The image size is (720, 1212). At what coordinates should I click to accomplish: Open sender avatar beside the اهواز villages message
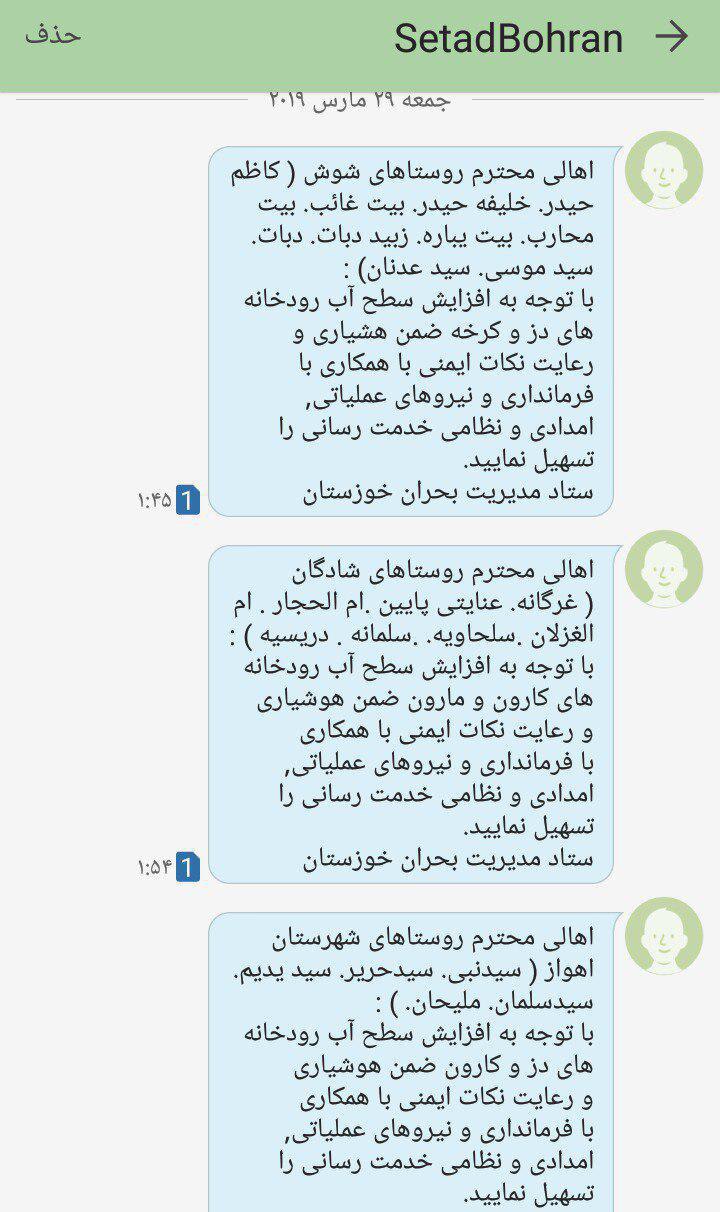[x=664, y=936]
